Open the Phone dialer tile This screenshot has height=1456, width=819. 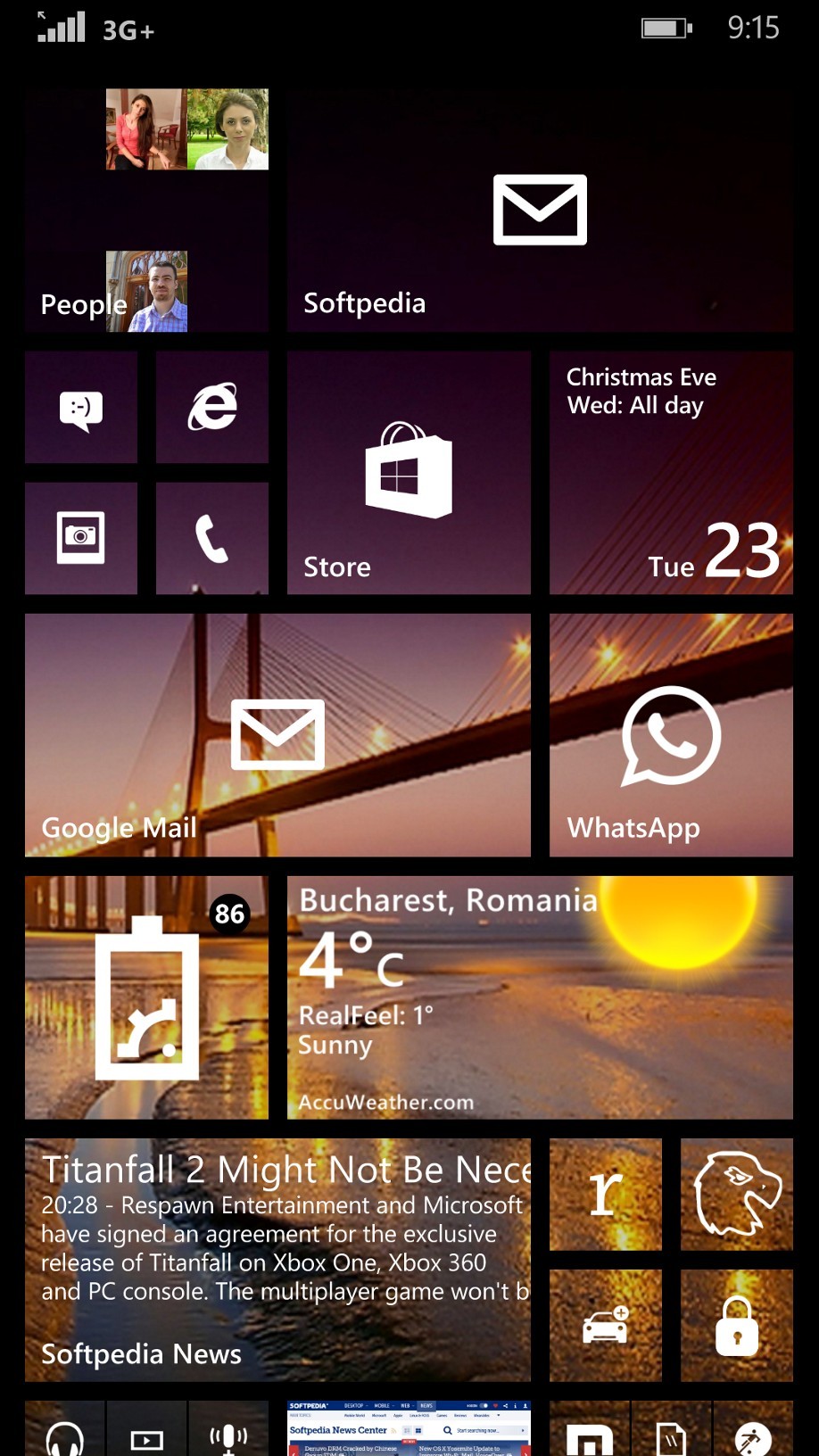tap(212, 538)
